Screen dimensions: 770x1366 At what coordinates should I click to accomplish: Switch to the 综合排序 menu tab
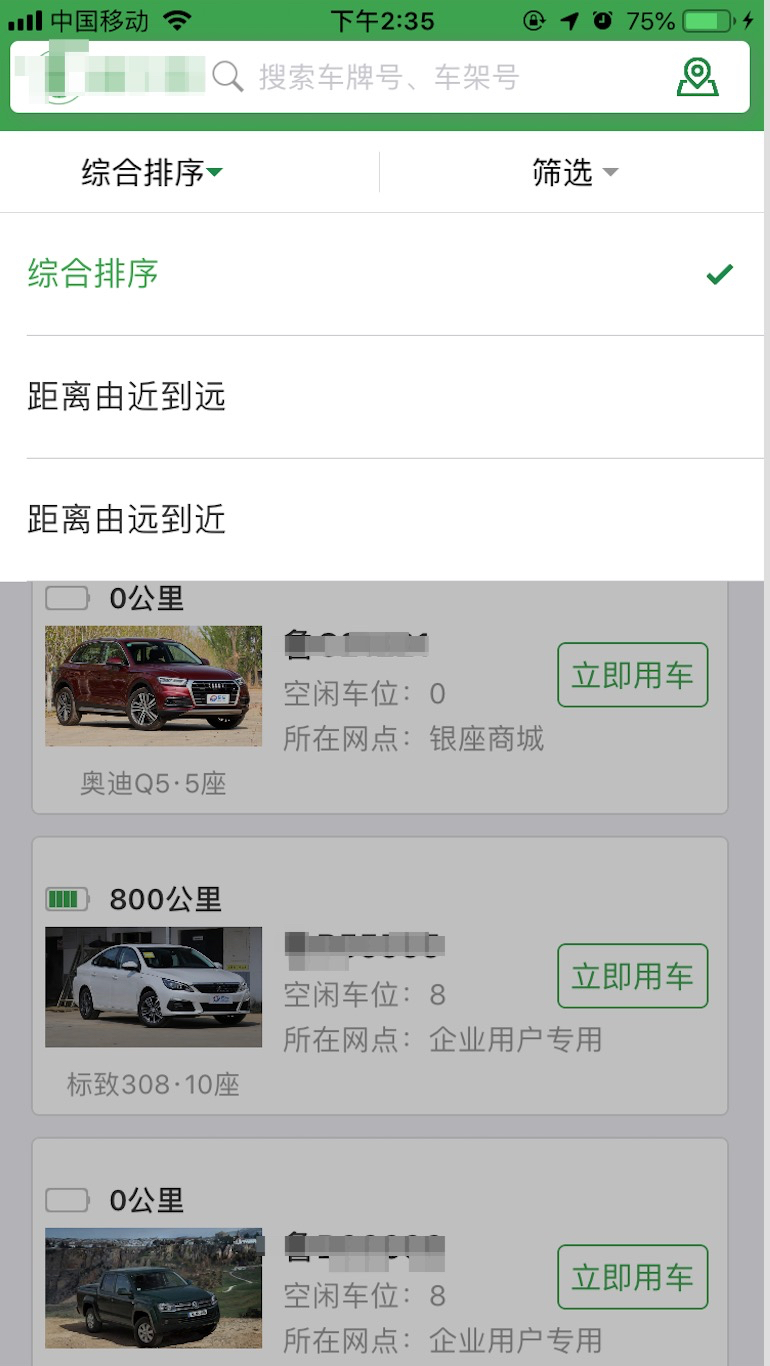tap(144, 171)
